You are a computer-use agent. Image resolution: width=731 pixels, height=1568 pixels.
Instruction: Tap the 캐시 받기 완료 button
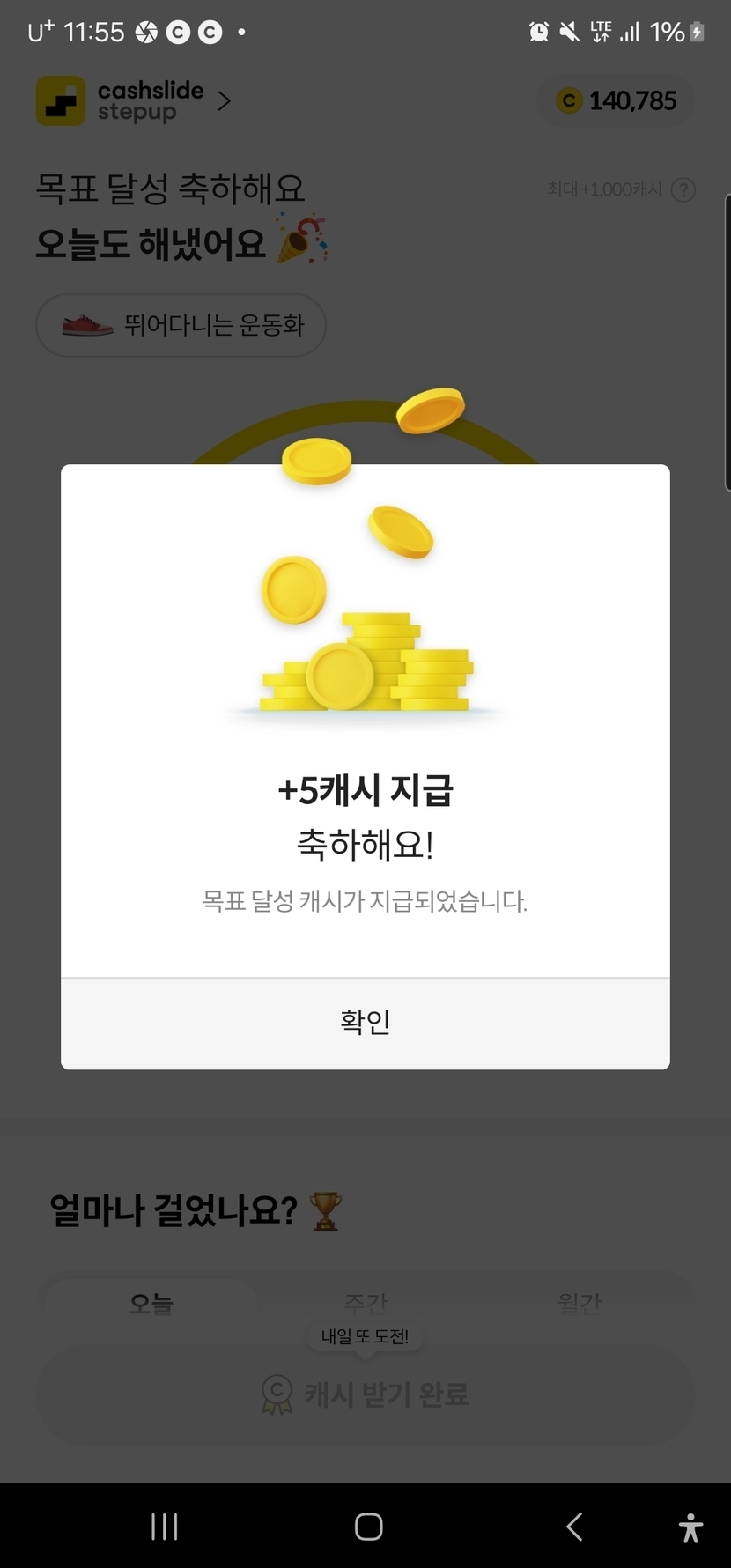click(x=365, y=1394)
